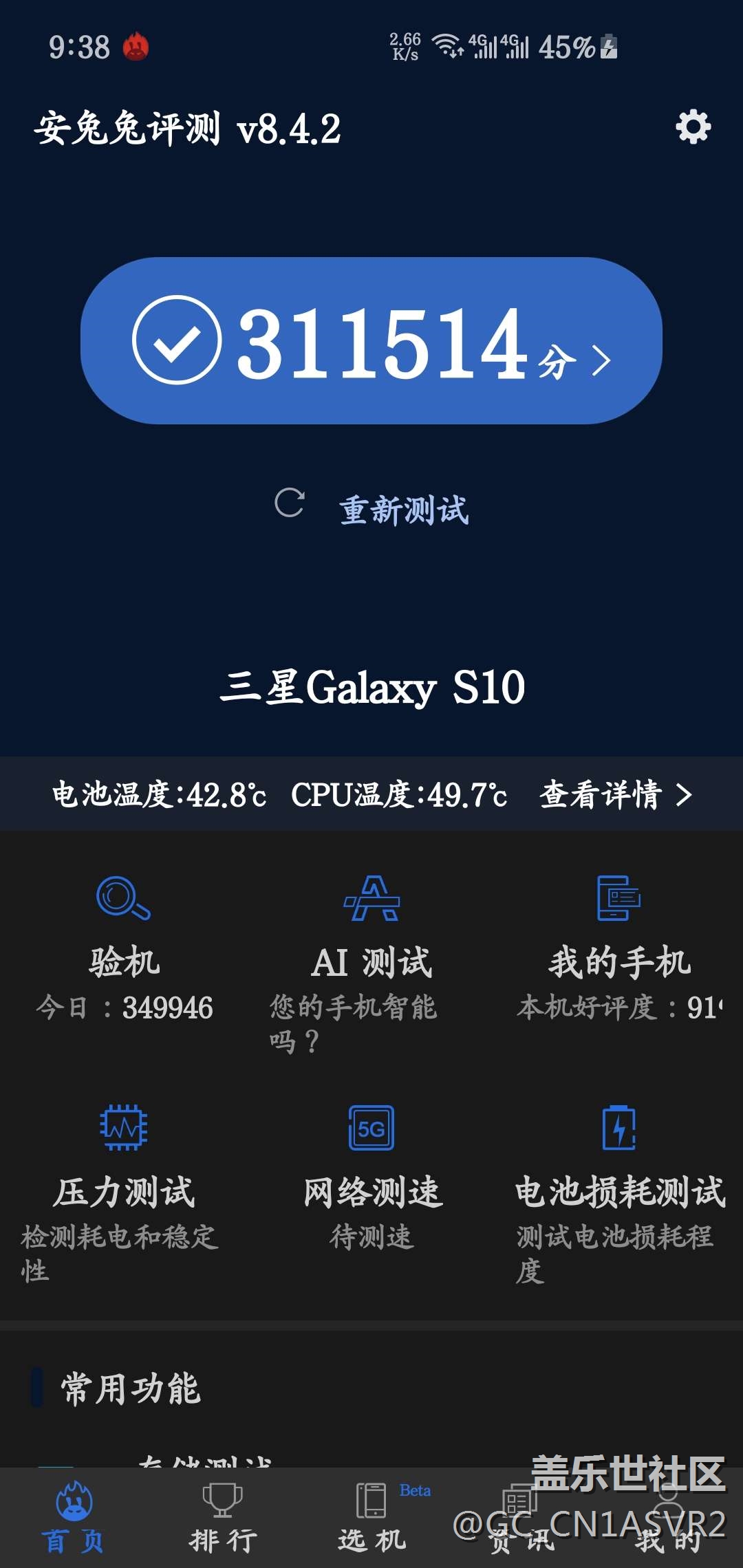Open 电池损耗测试 battery wear test
The image size is (743, 1568).
coord(619,1176)
